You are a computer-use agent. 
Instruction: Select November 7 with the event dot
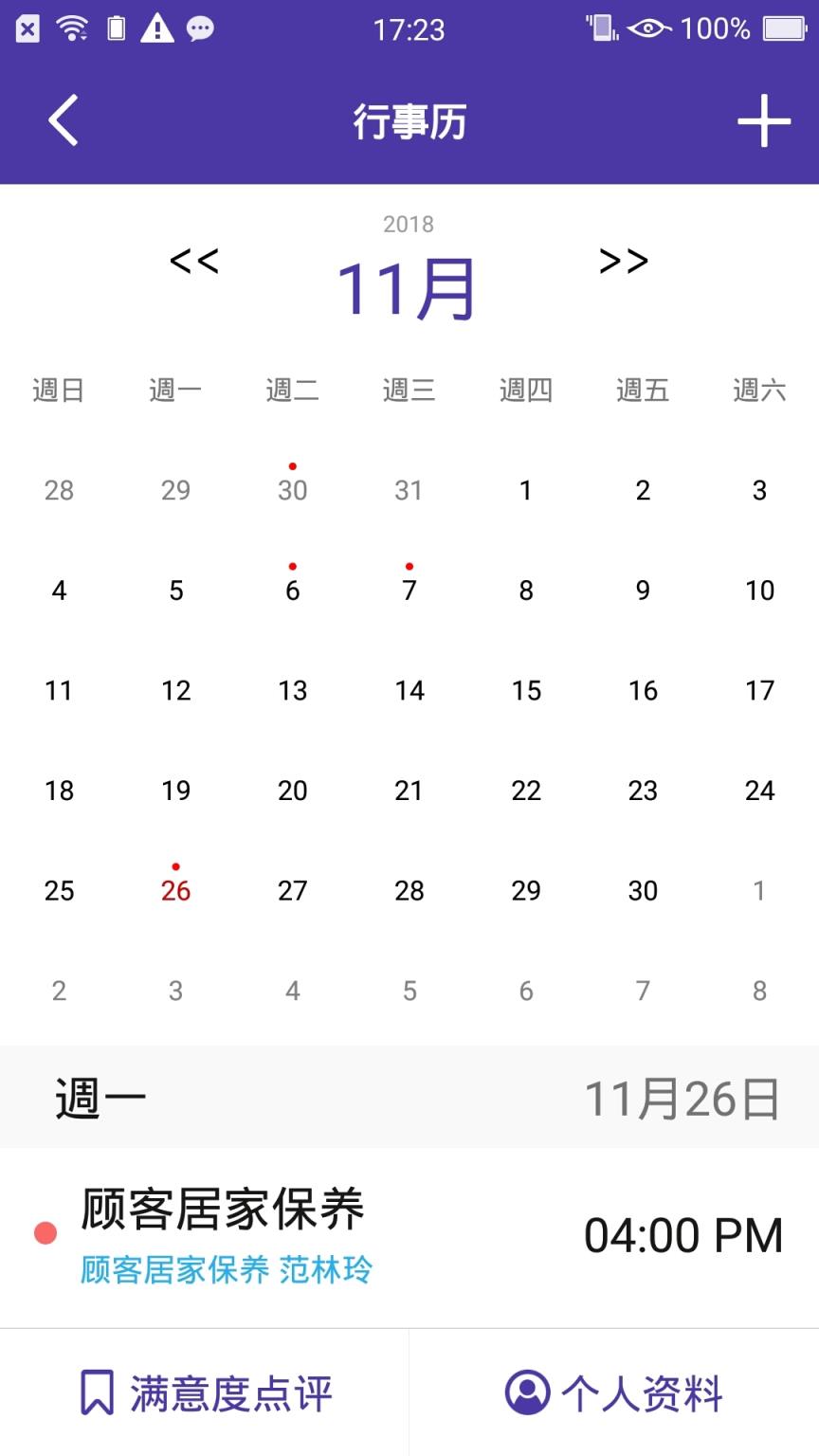(409, 590)
